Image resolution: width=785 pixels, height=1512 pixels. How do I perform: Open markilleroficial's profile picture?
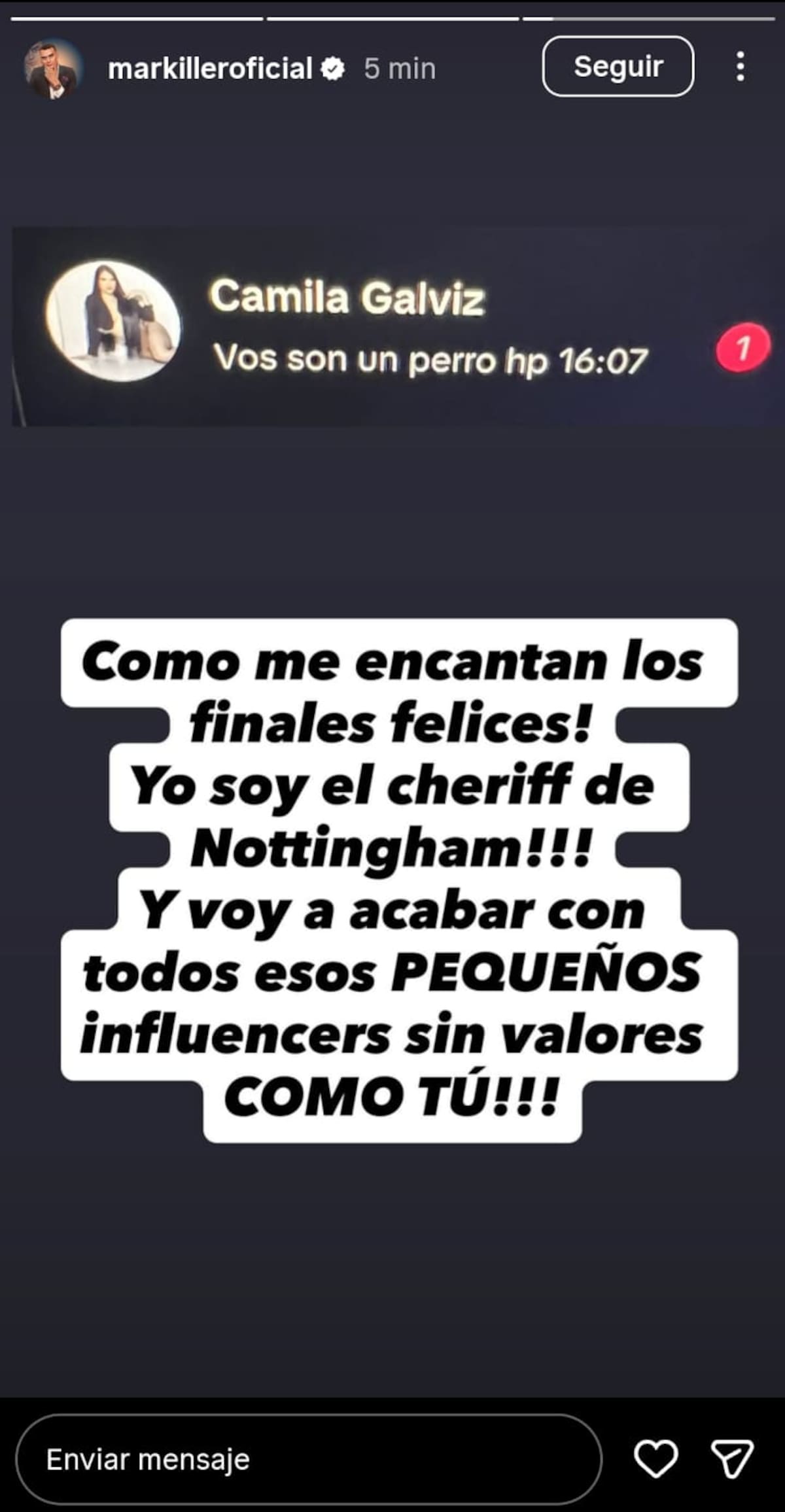coord(54,68)
